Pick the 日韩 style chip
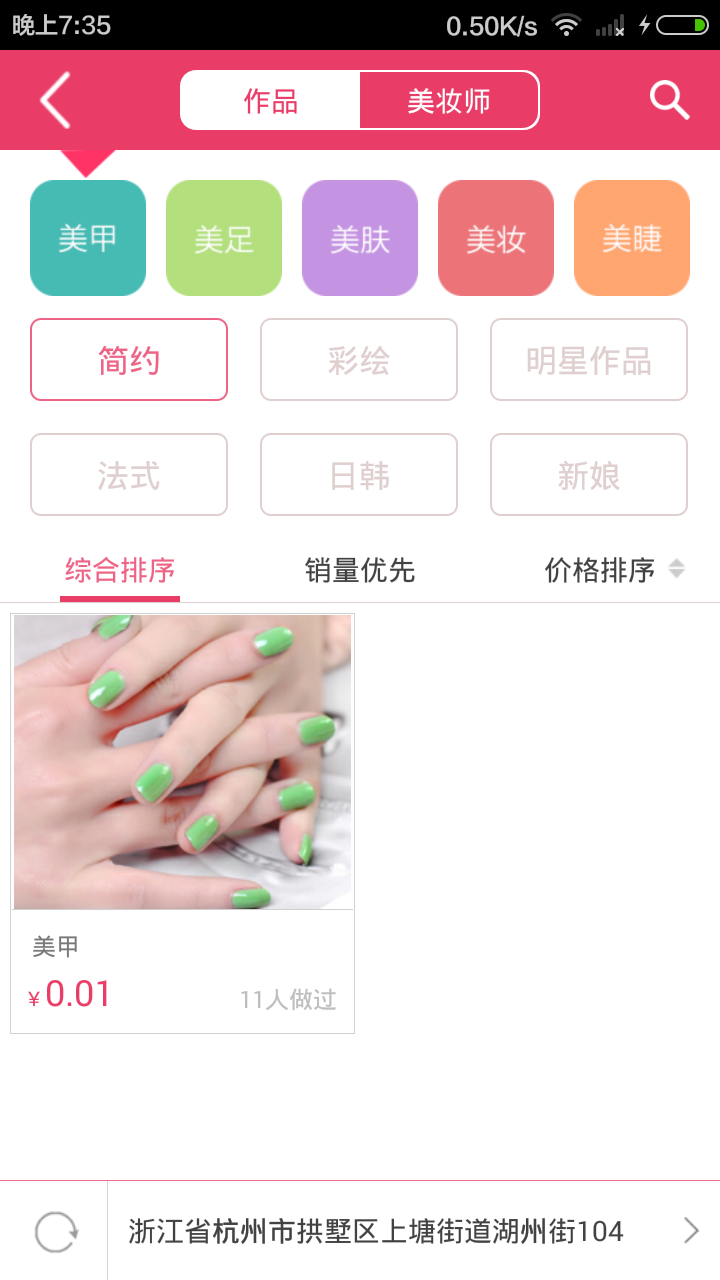 (359, 475)
